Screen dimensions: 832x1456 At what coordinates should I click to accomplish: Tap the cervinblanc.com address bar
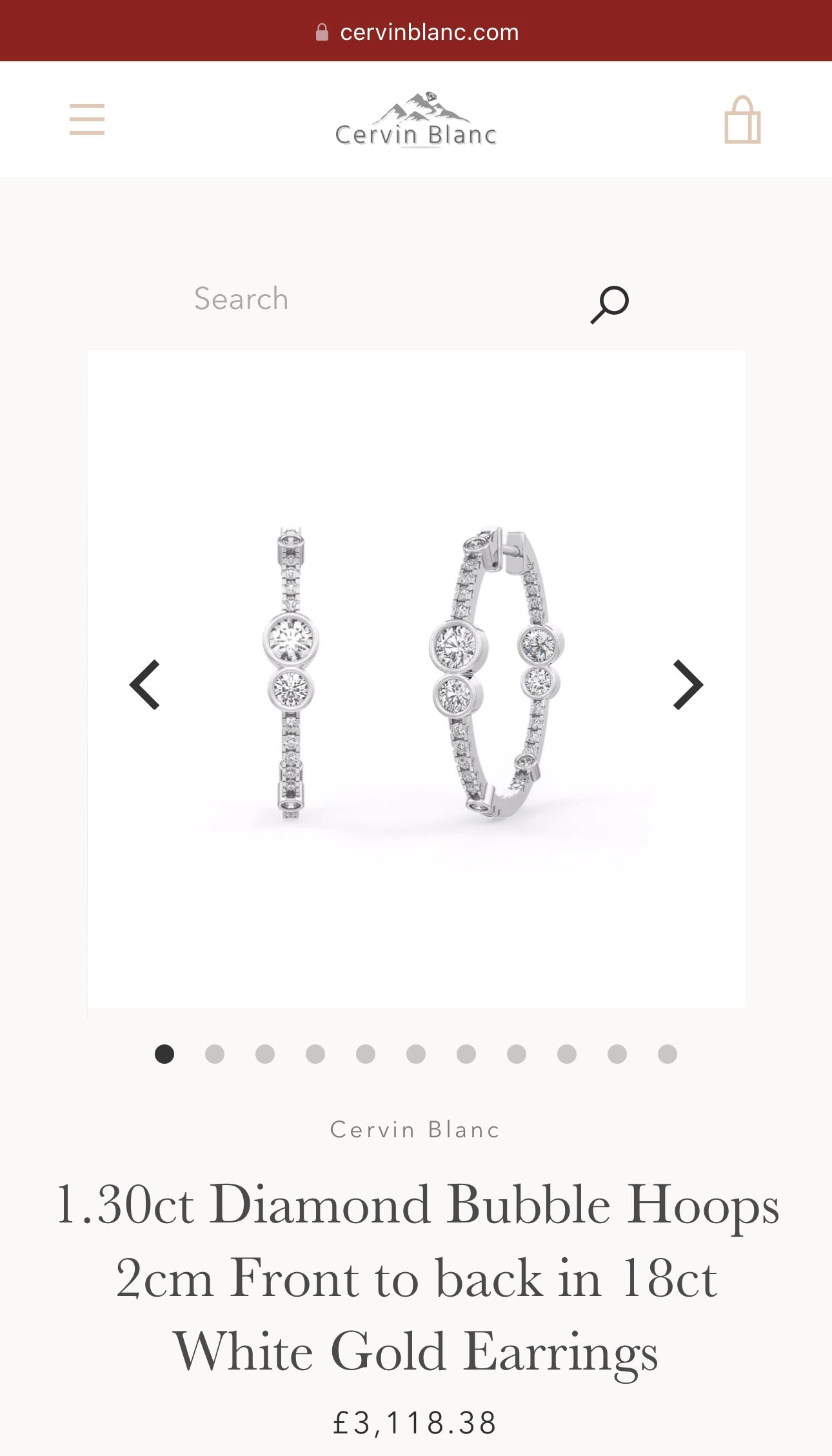click(416, 32)
